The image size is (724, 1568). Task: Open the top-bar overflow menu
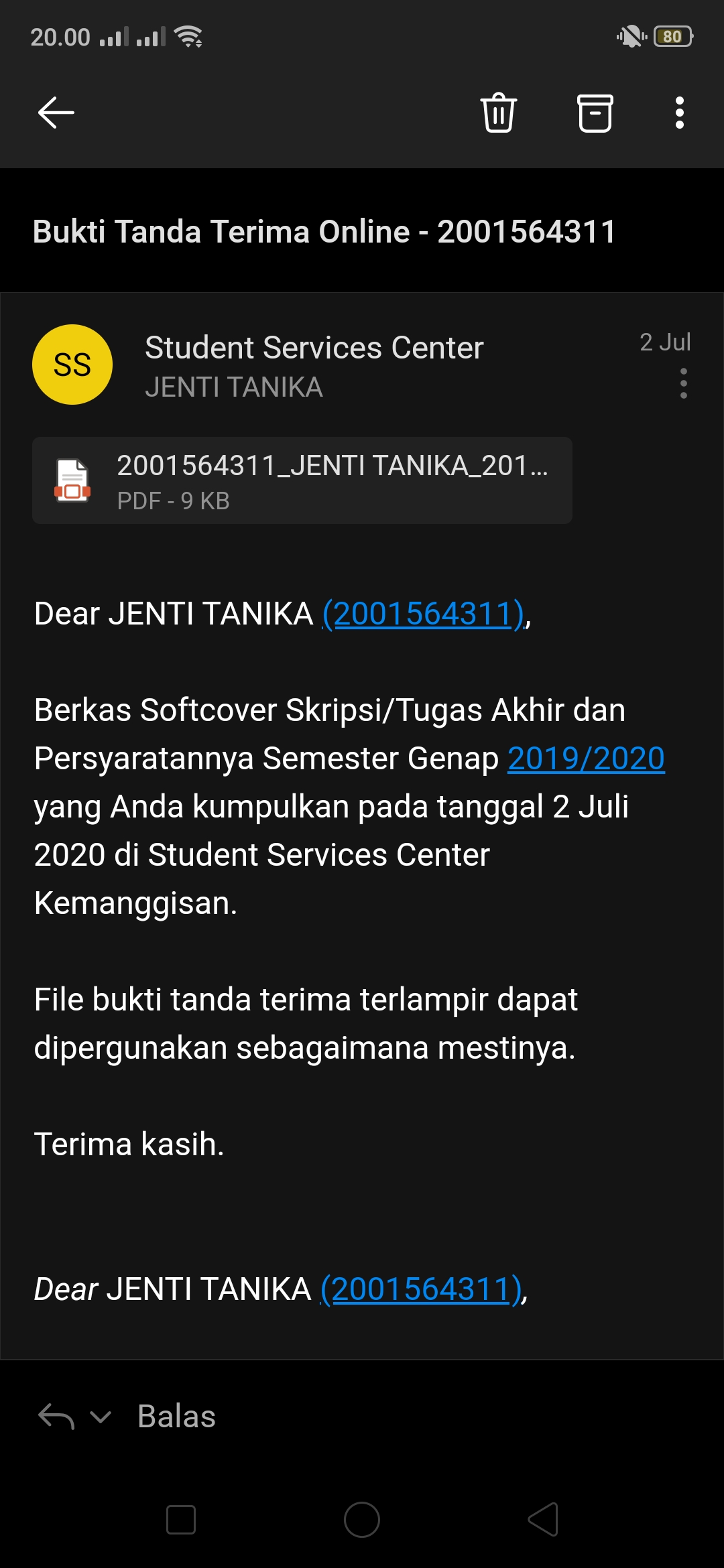click(x=679, y=113)
